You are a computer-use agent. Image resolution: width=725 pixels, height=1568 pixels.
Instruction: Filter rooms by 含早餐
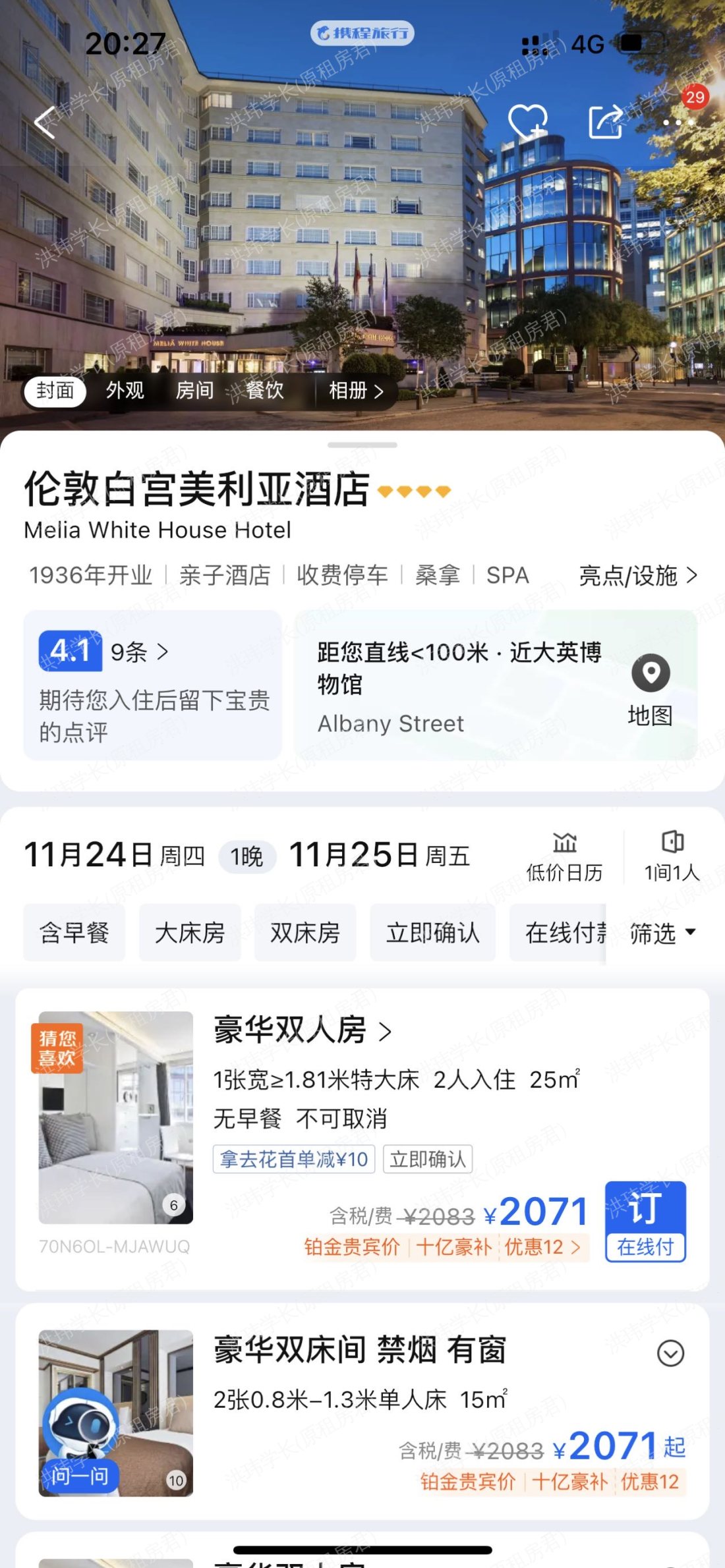74,933
